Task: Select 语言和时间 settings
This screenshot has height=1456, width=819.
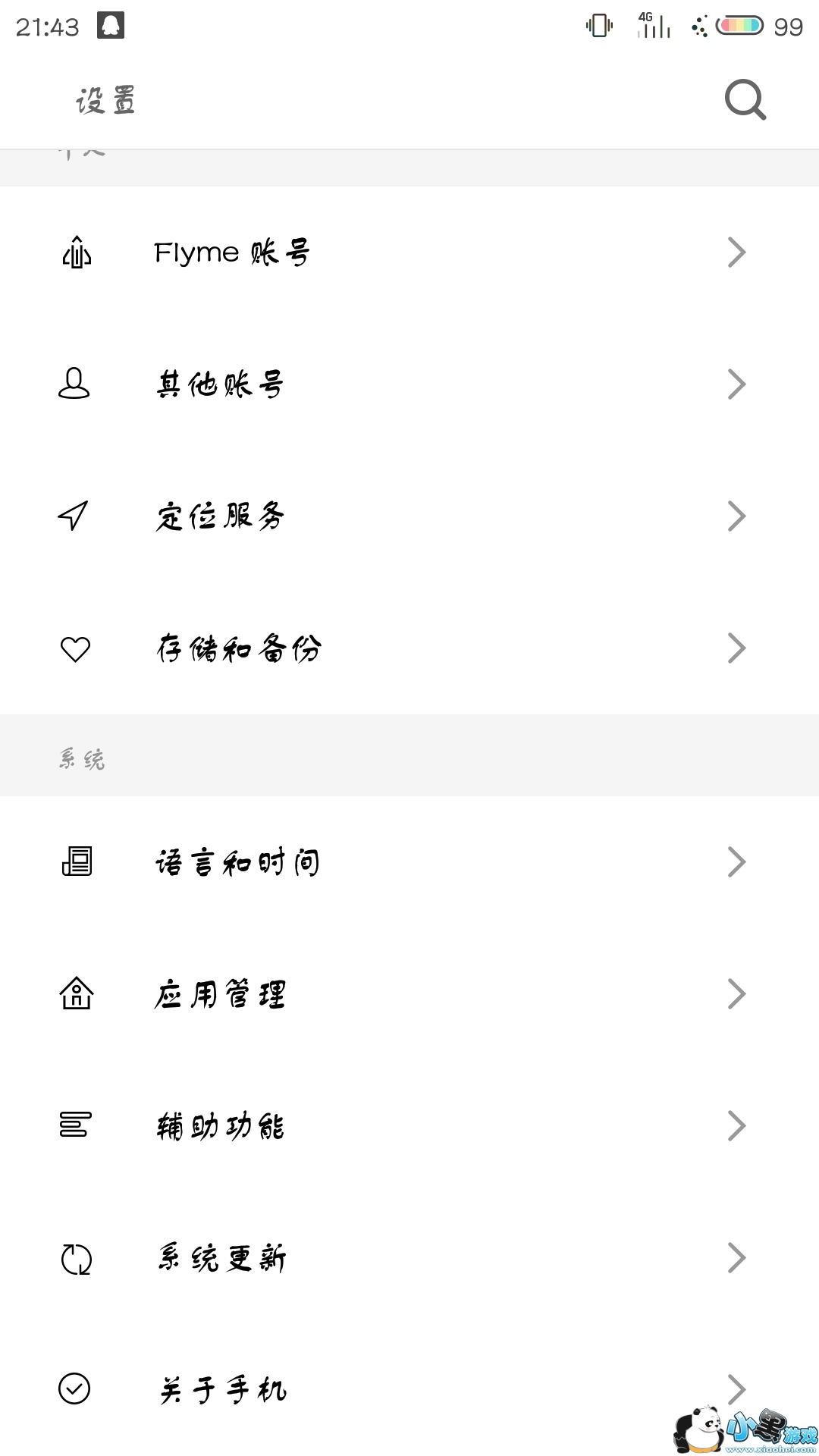Action: tap(237, 862)
